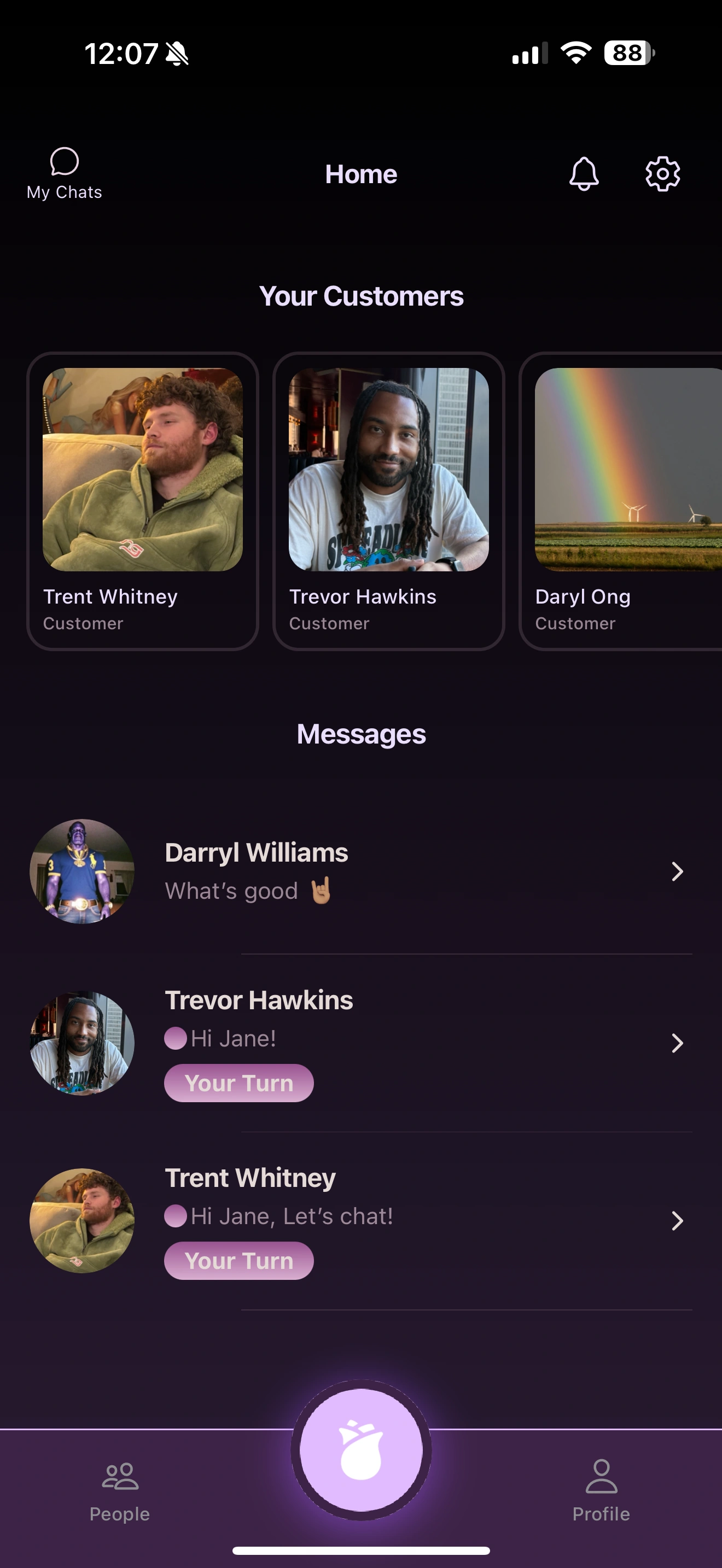Open Trent Whitney's message thread

pos(359,1220)
